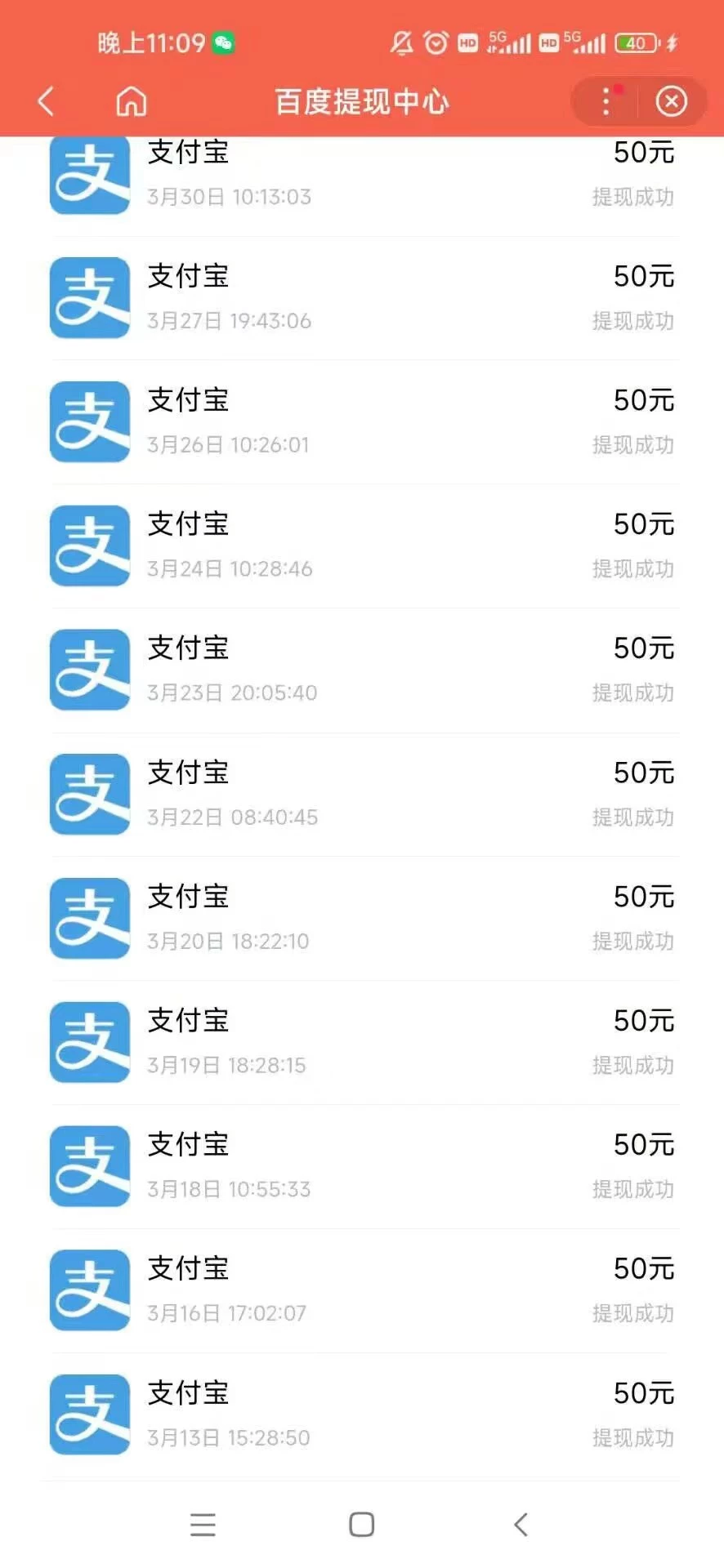This screenshot has height=1568, width=724.
Task: Tap the Alipay icon on the March 19 record
Action: 89,1042
